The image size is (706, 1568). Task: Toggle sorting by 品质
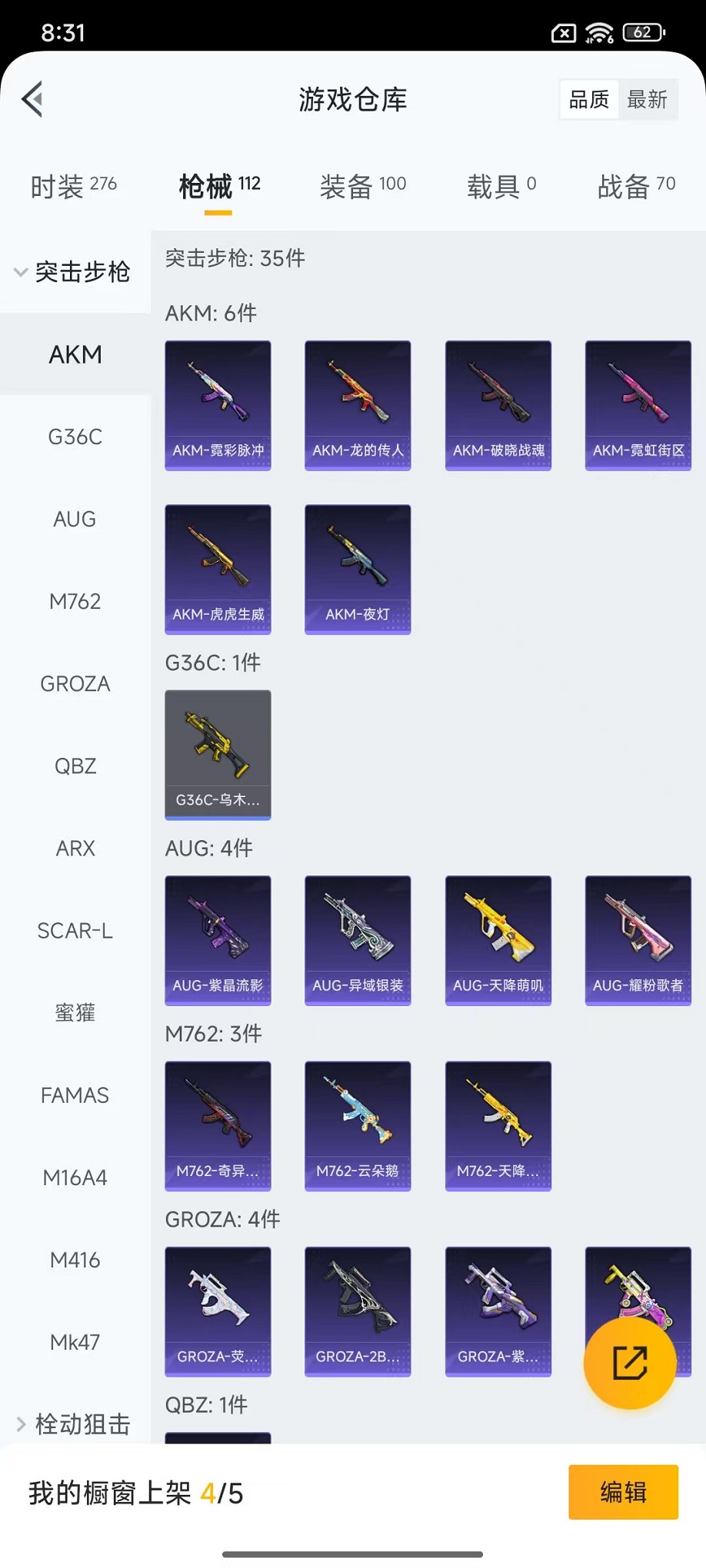588,98
